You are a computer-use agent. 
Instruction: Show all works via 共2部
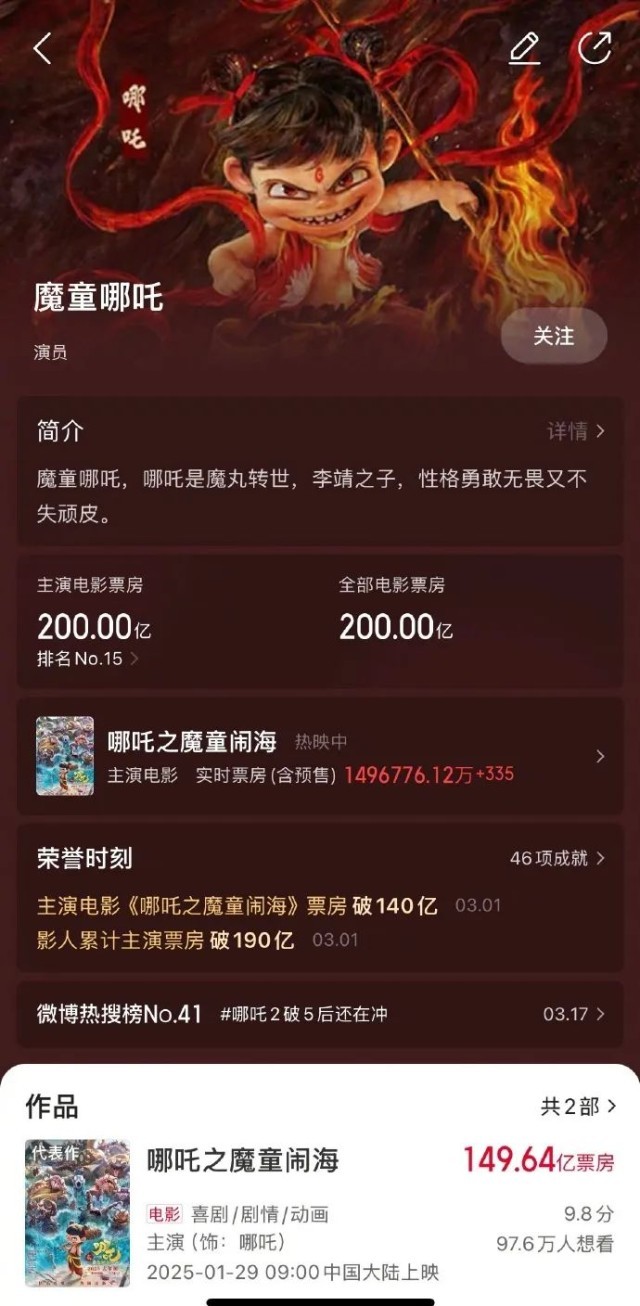pyautogui.click(x=578, y=1106)
